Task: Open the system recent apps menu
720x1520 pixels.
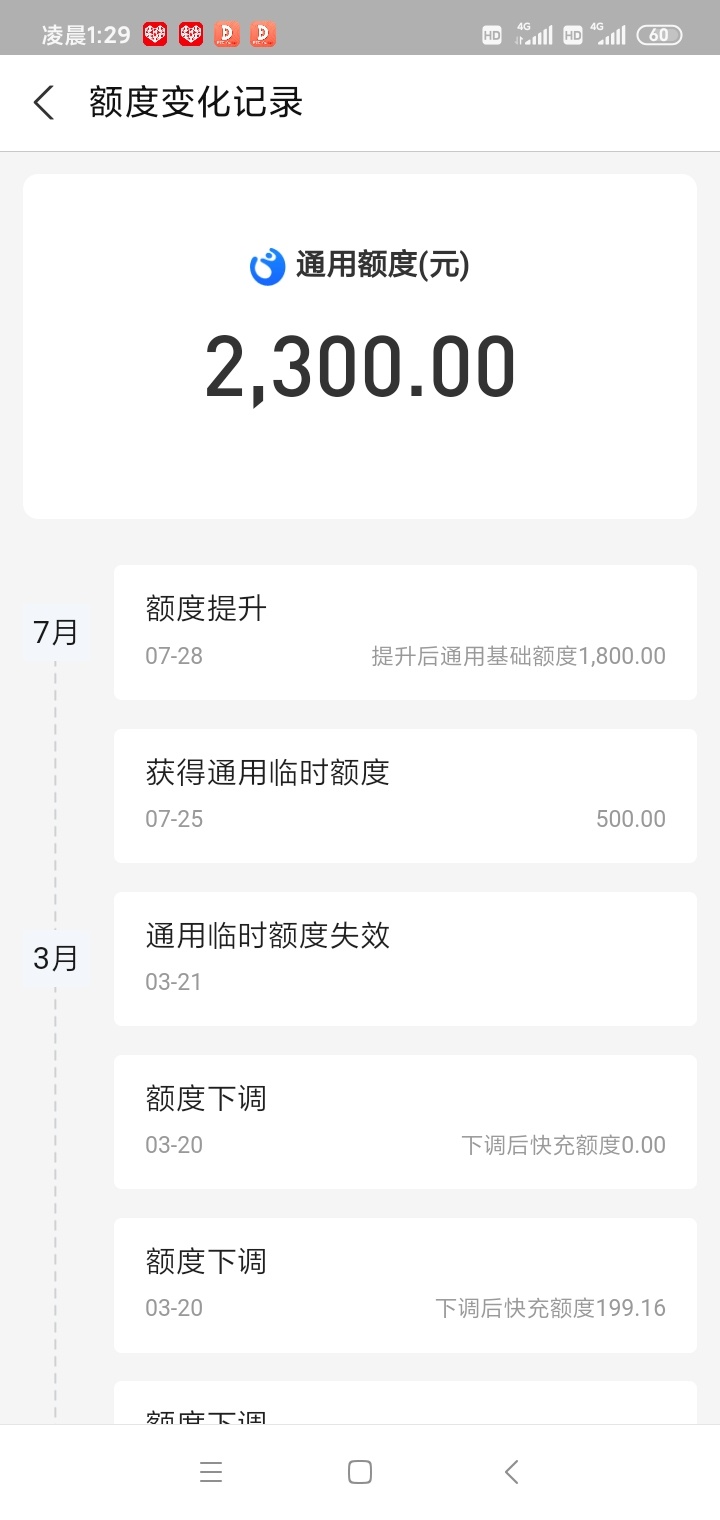Action: point(211,1472)
